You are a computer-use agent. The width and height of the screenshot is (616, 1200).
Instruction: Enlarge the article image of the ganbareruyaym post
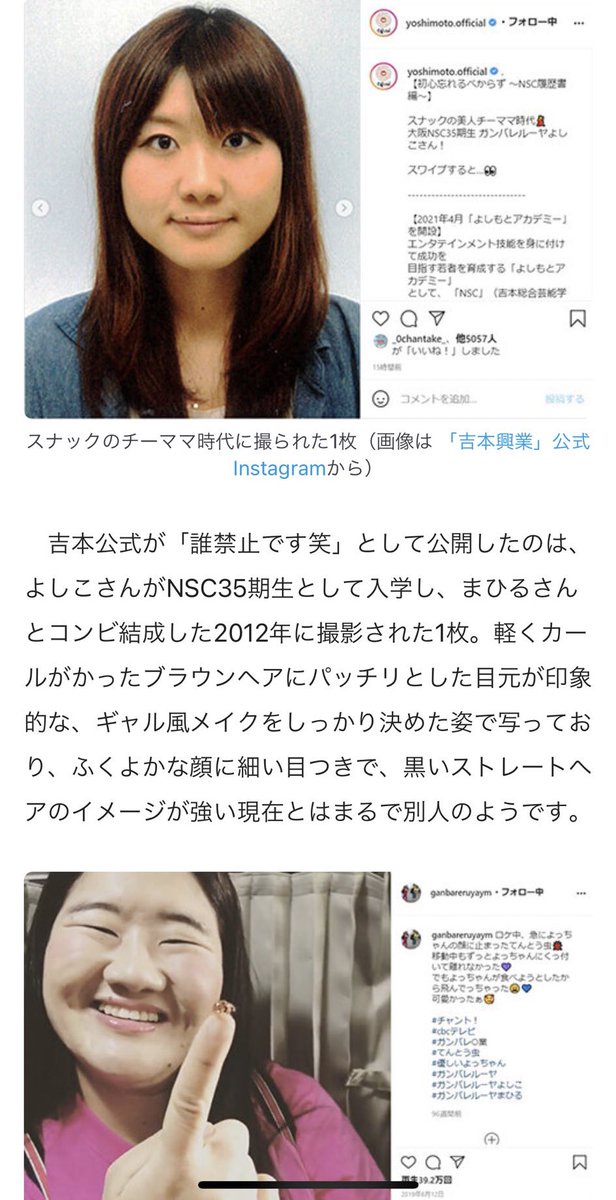pos(307,1035)
